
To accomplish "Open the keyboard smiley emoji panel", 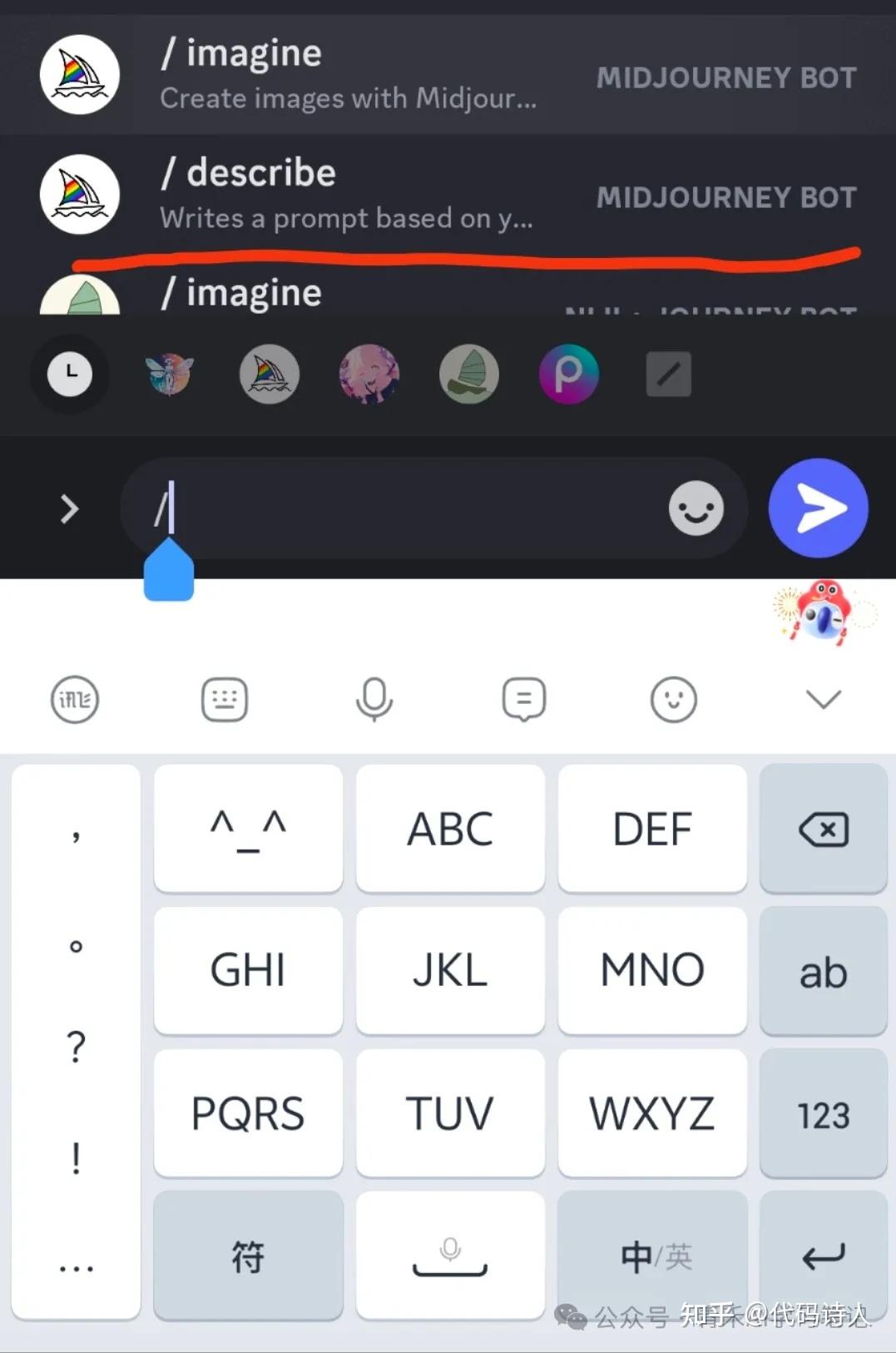I will [673, 699].
